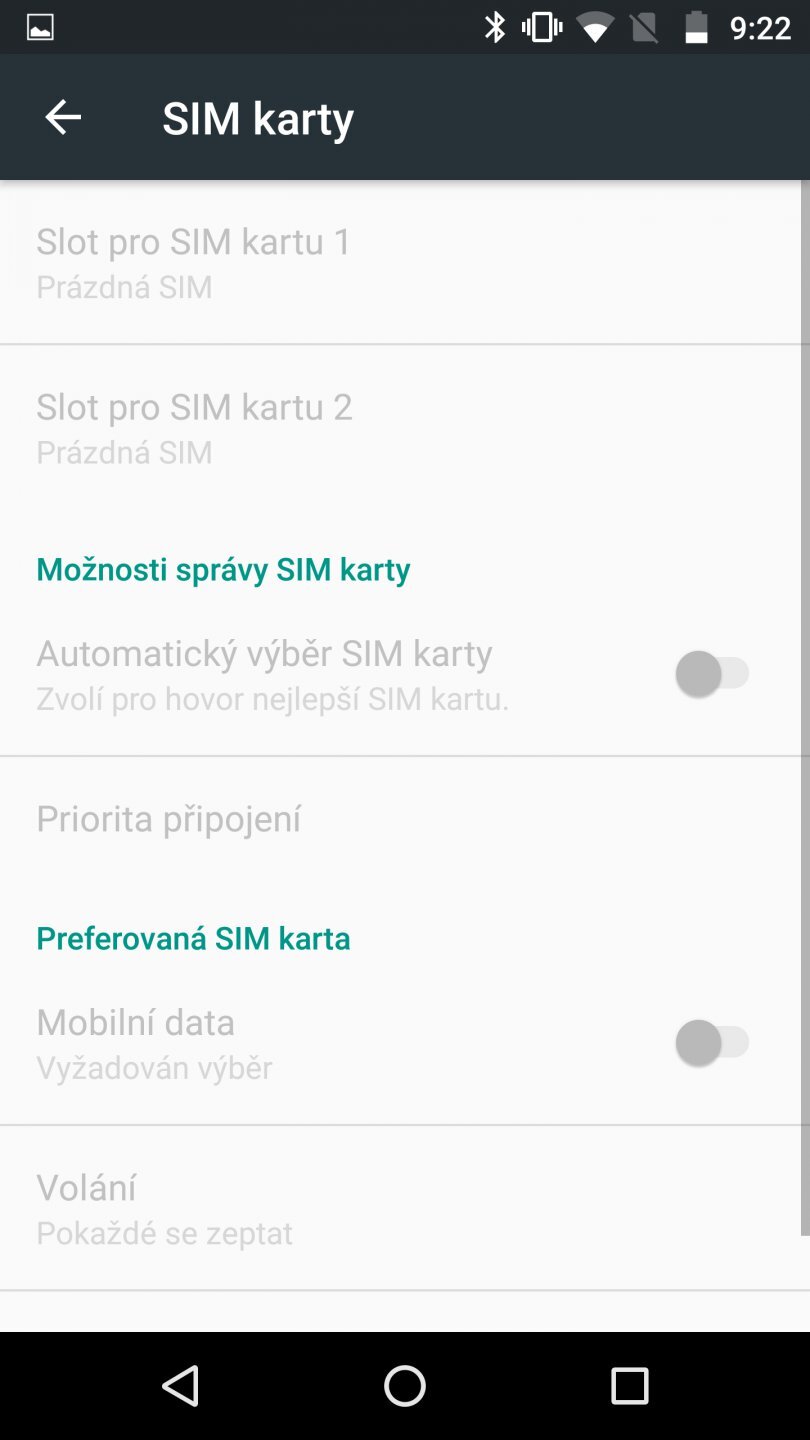810x1440 pixels.
Task: Tap the Recents square navigation button
Action: point(629,1387)
